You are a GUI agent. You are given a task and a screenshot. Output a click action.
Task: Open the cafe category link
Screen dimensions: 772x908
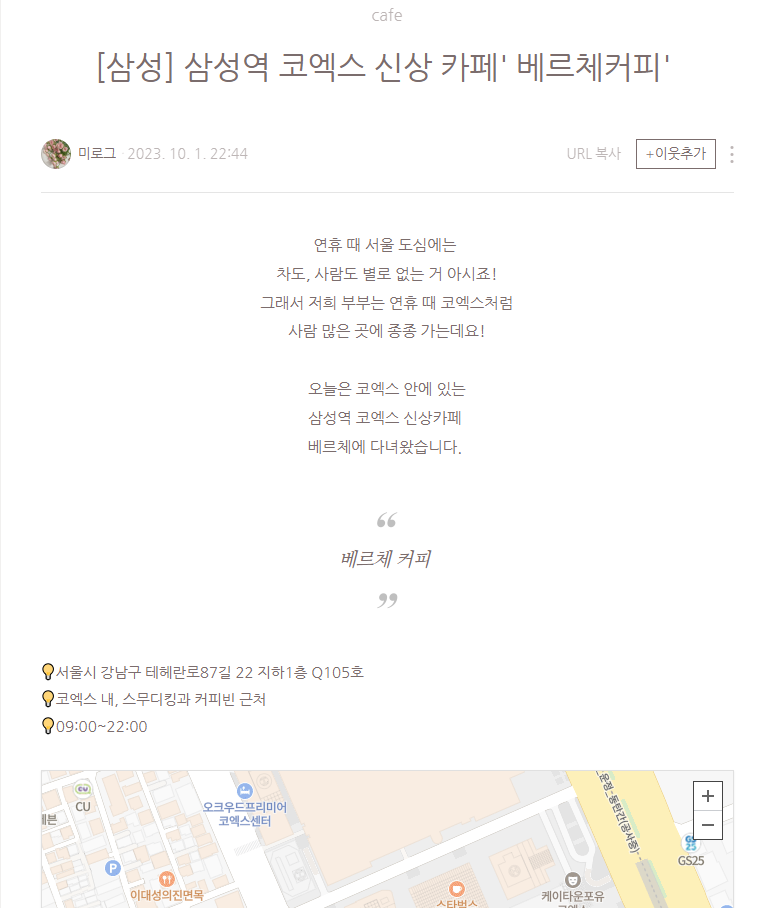point(386,15)
